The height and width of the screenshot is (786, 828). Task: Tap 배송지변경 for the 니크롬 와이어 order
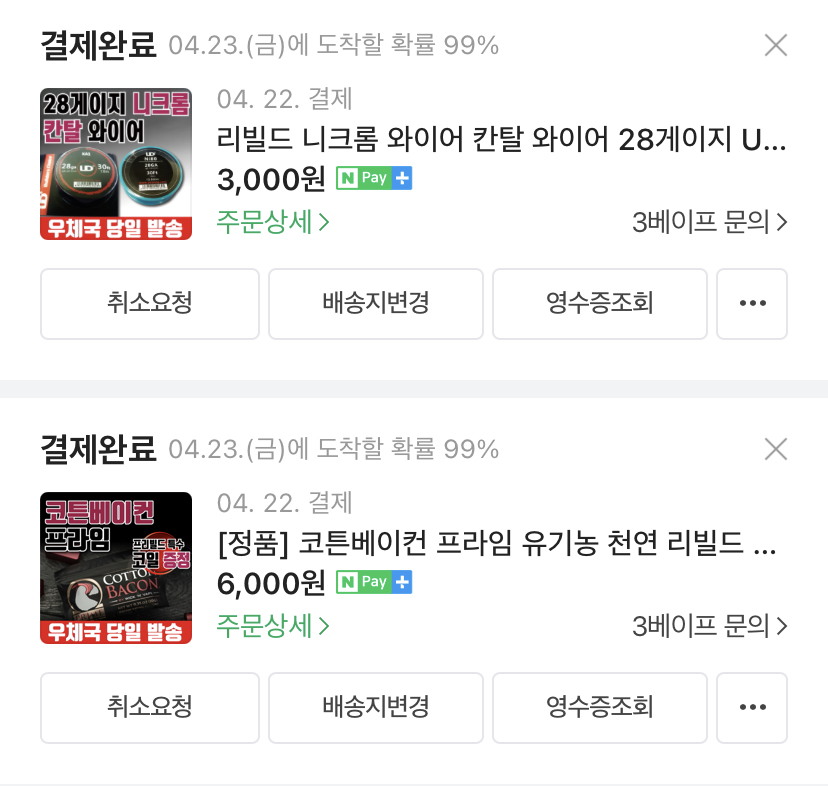pos(376,304)
